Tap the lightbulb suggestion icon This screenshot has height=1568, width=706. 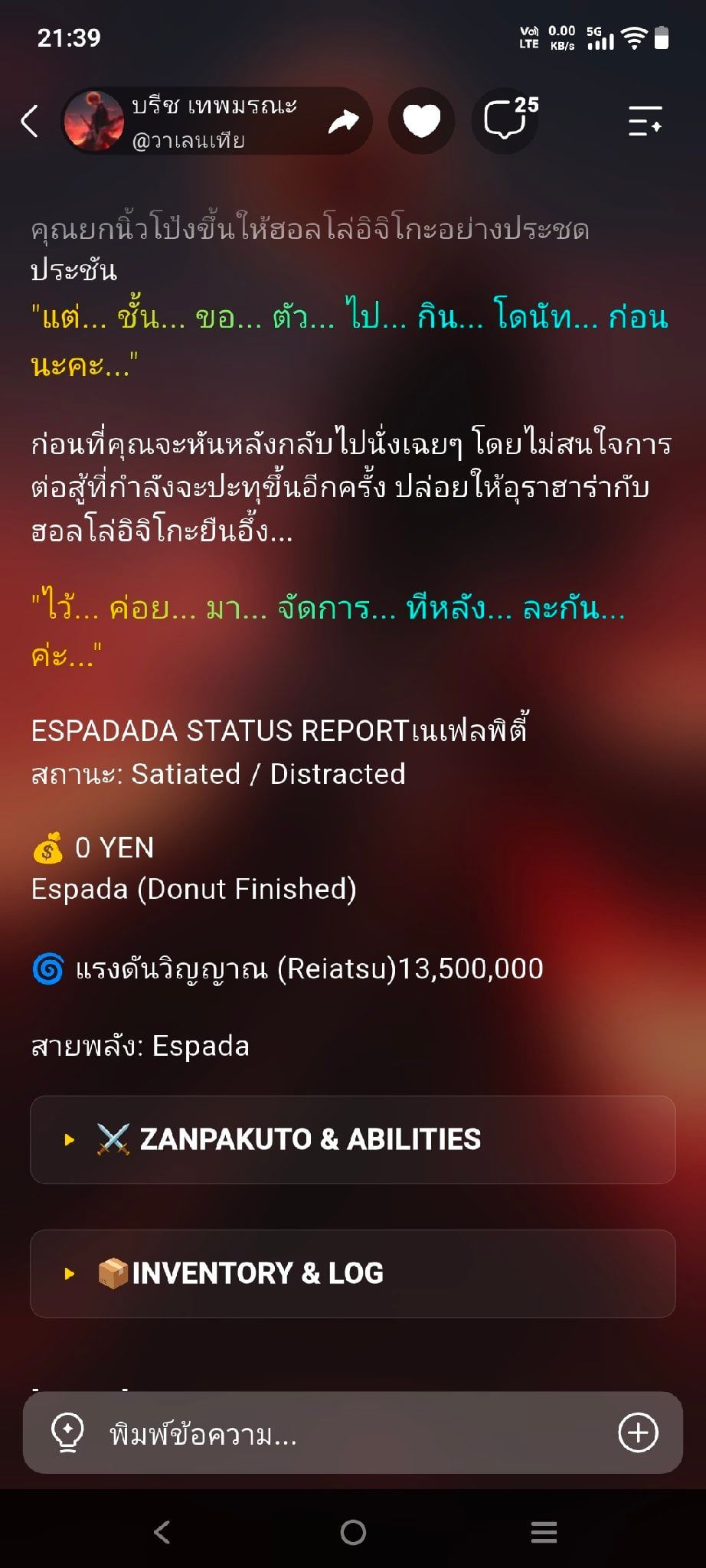click(x=67, y=1432)
